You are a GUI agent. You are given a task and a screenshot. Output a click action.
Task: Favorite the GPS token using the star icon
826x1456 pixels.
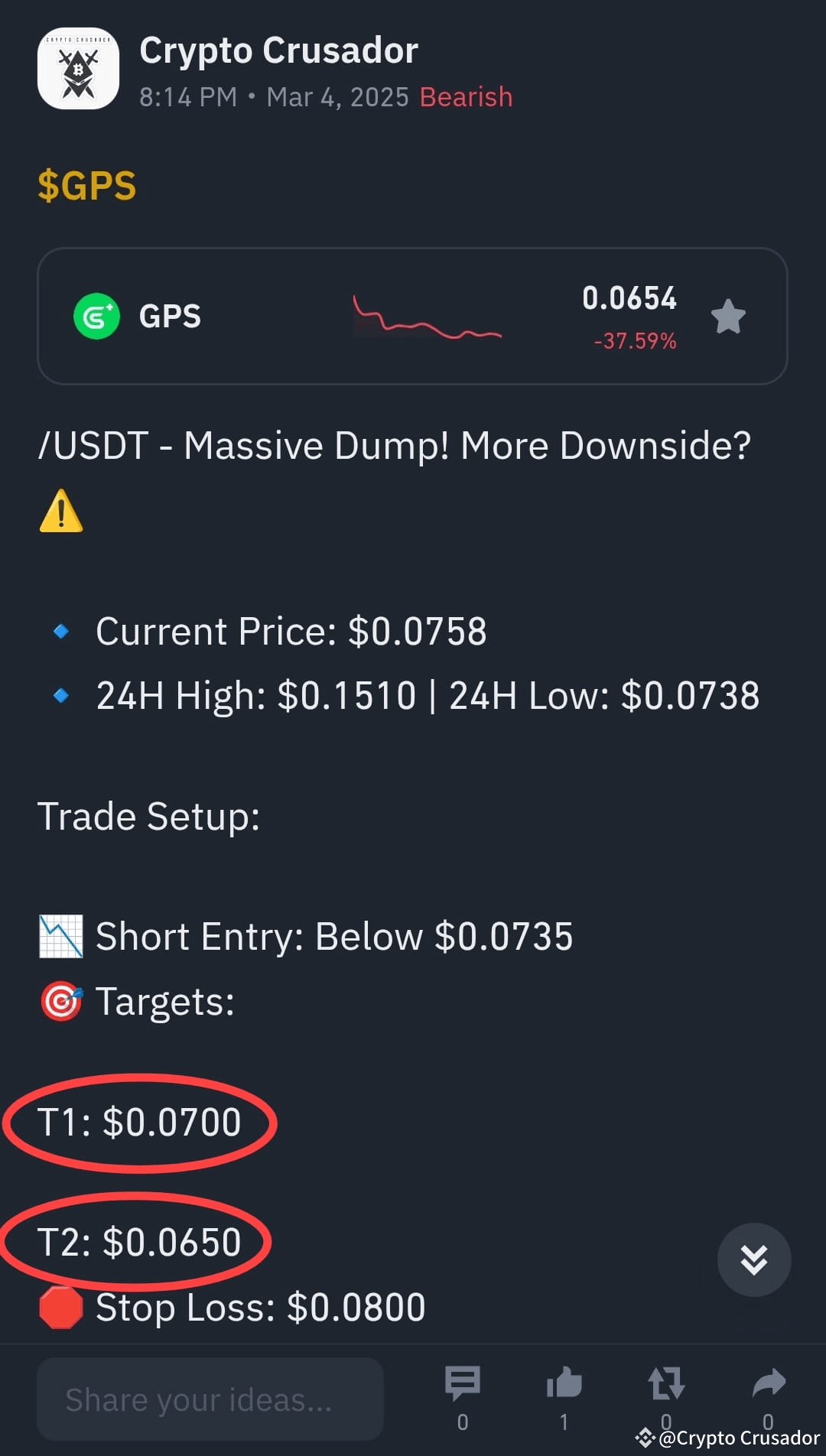pos(728,316)
